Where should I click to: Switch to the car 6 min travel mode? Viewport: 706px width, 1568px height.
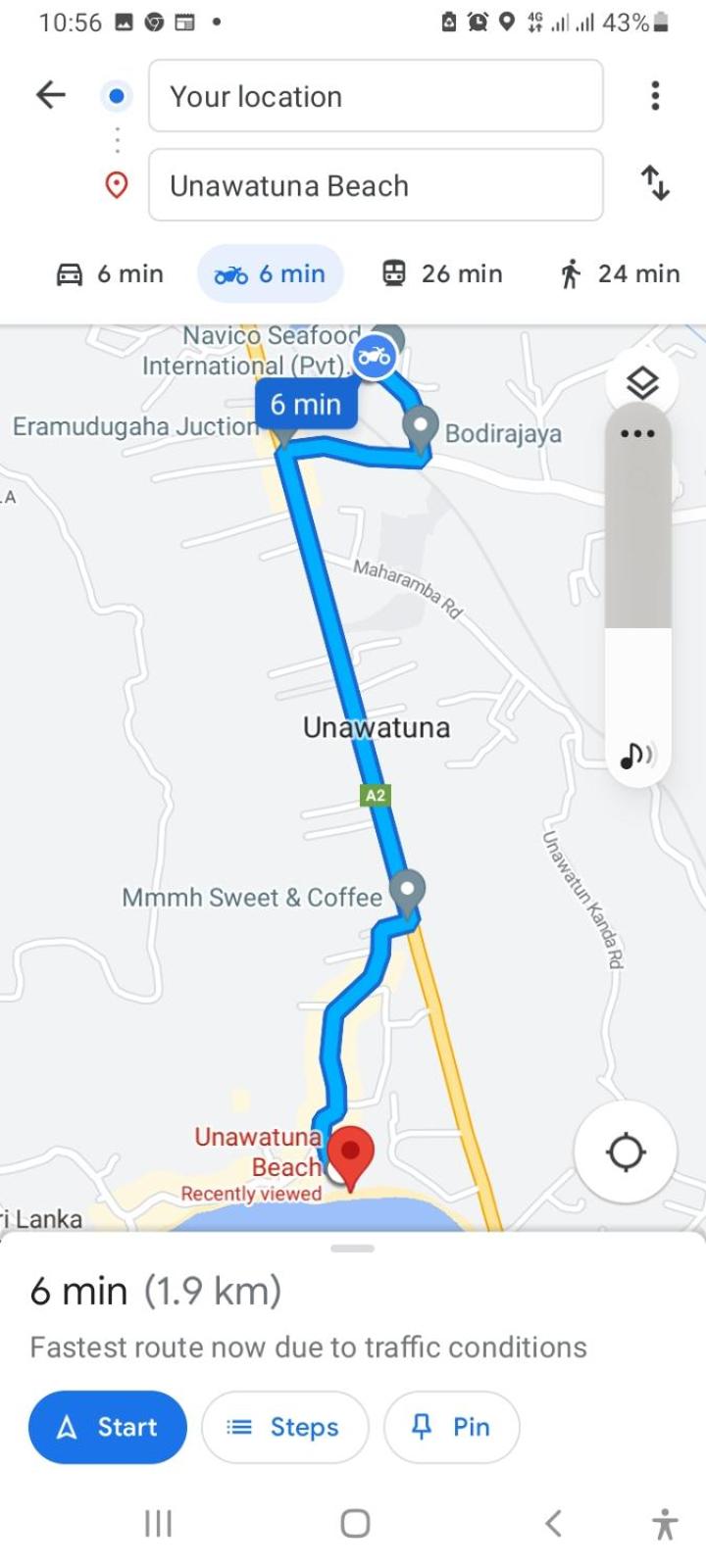coord(110,273)
